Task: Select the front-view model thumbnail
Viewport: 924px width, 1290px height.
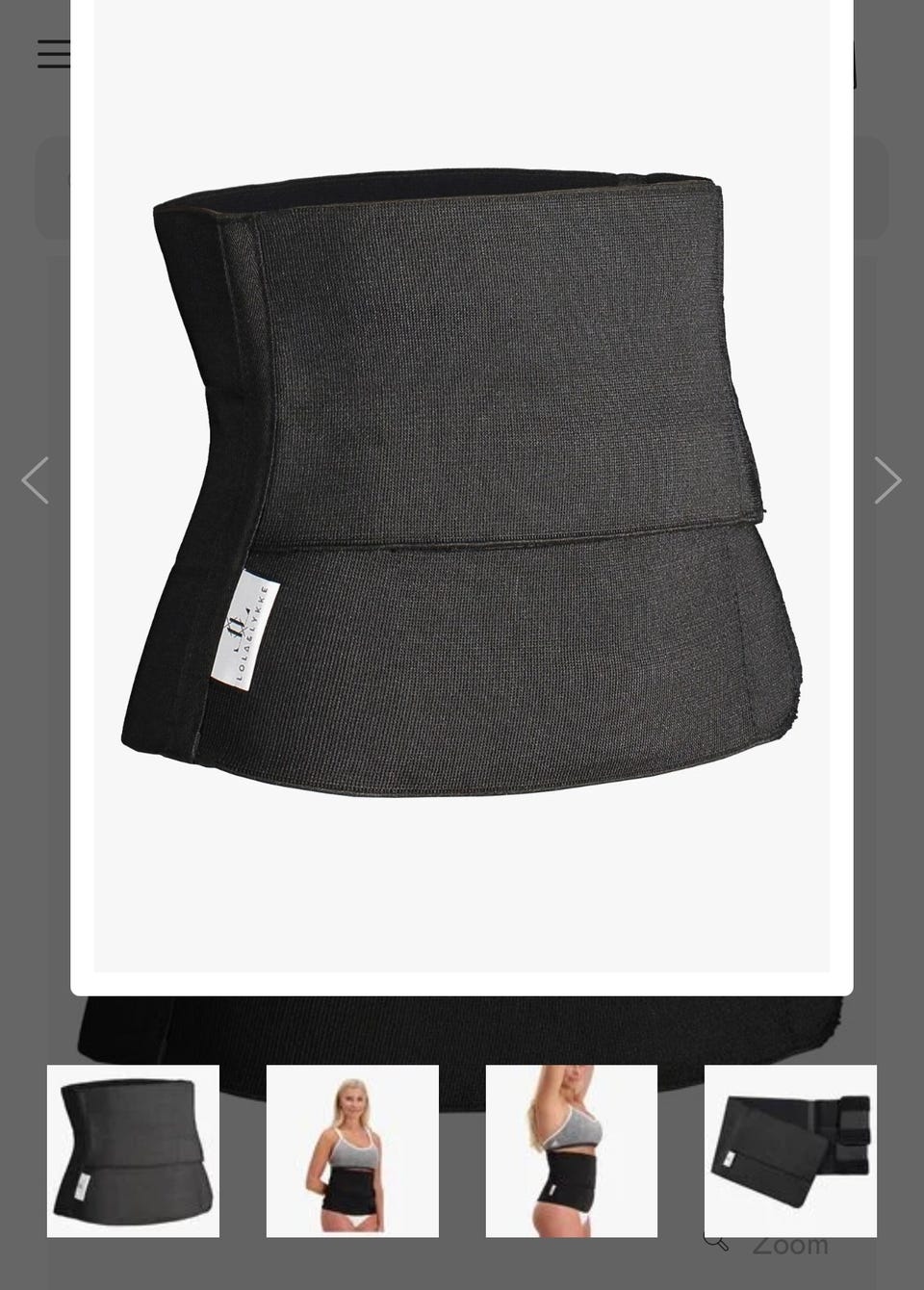Action: (352, 1150)
